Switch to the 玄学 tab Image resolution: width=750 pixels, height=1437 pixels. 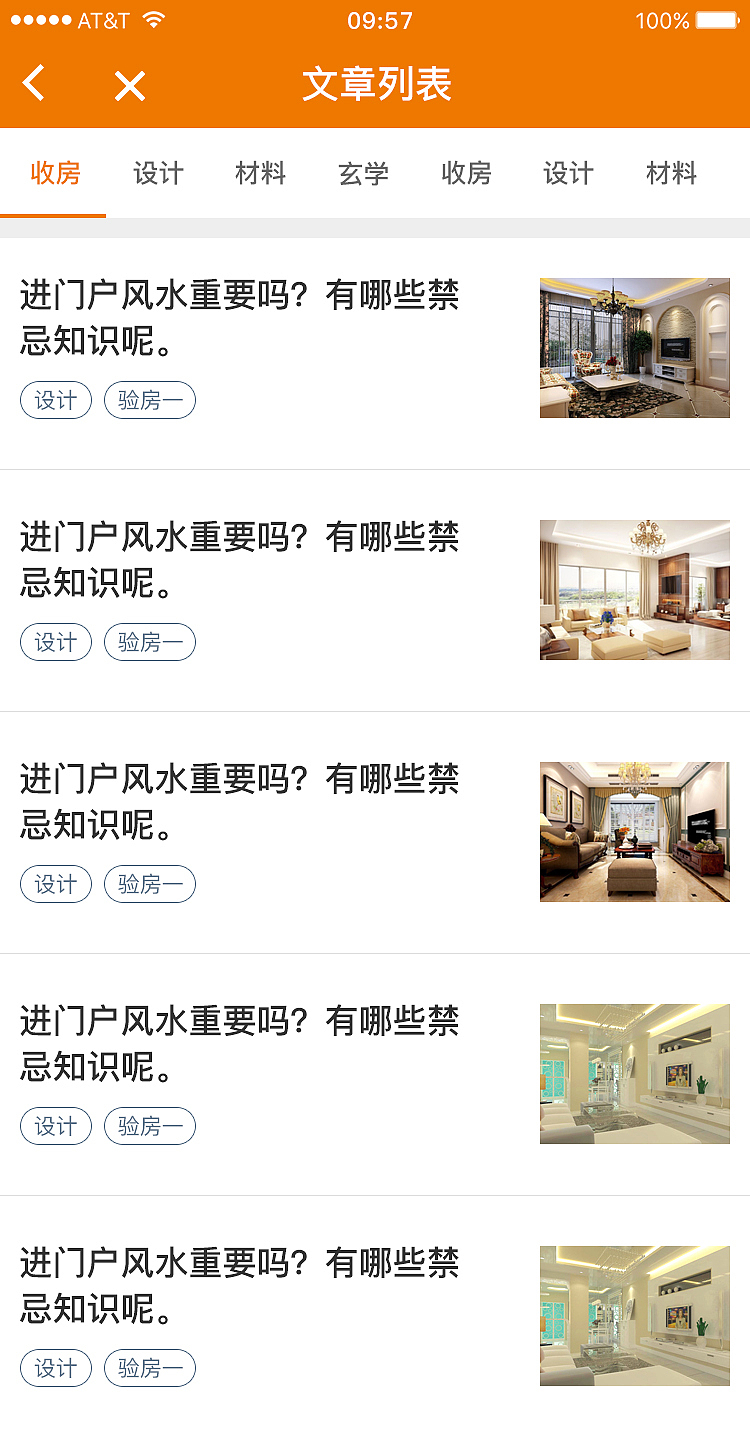pos(364,174)
